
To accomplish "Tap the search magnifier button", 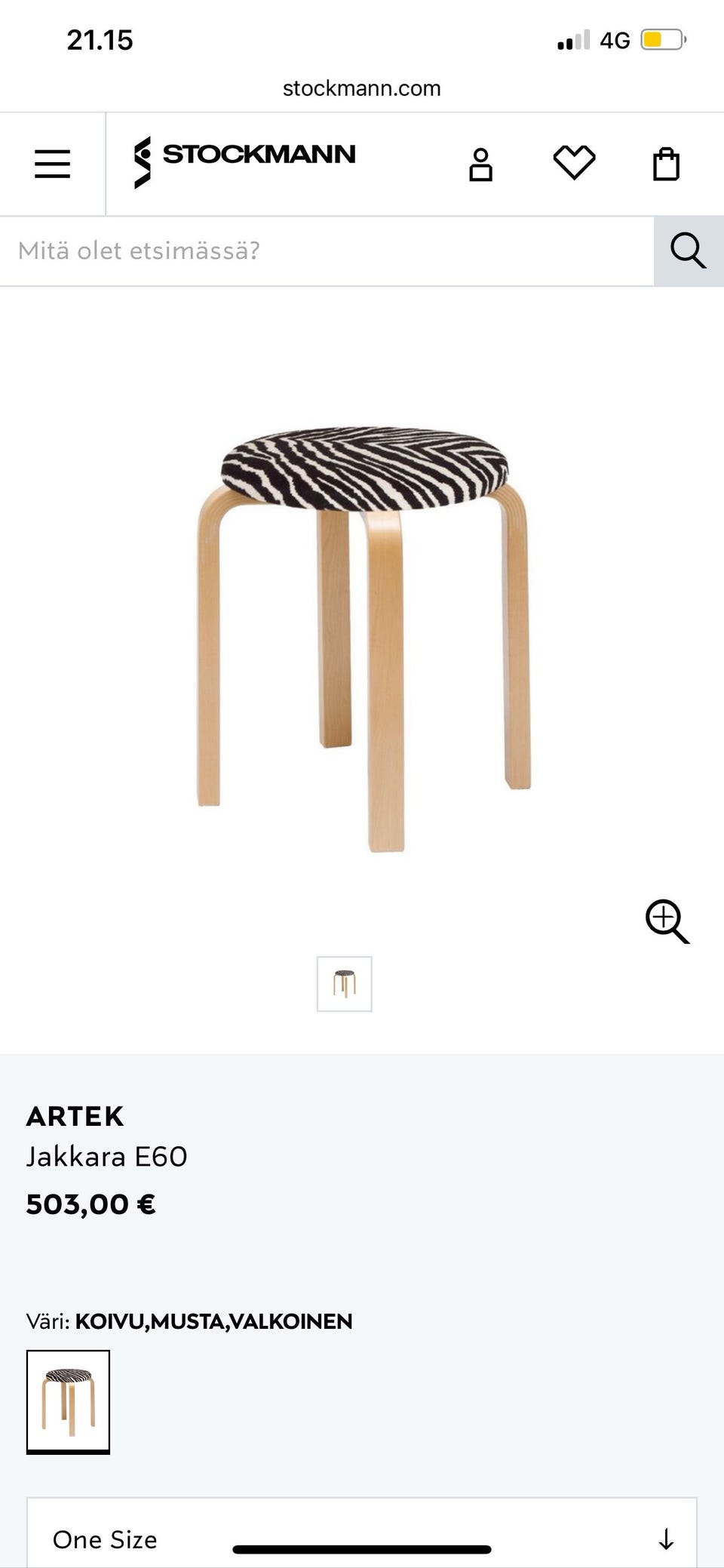I will click(x=688, y=251).
